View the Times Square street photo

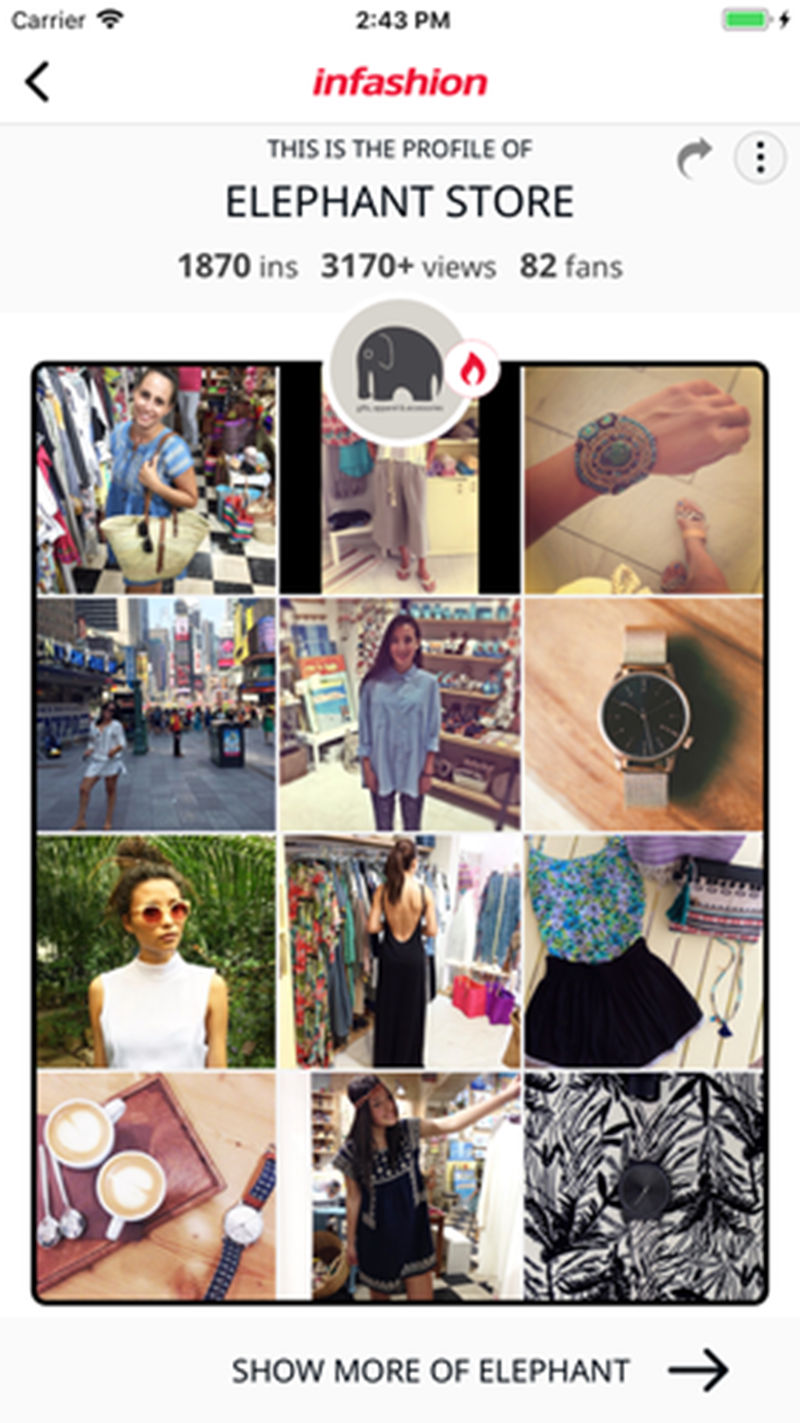pyautogui.click(x=157, y=714)
